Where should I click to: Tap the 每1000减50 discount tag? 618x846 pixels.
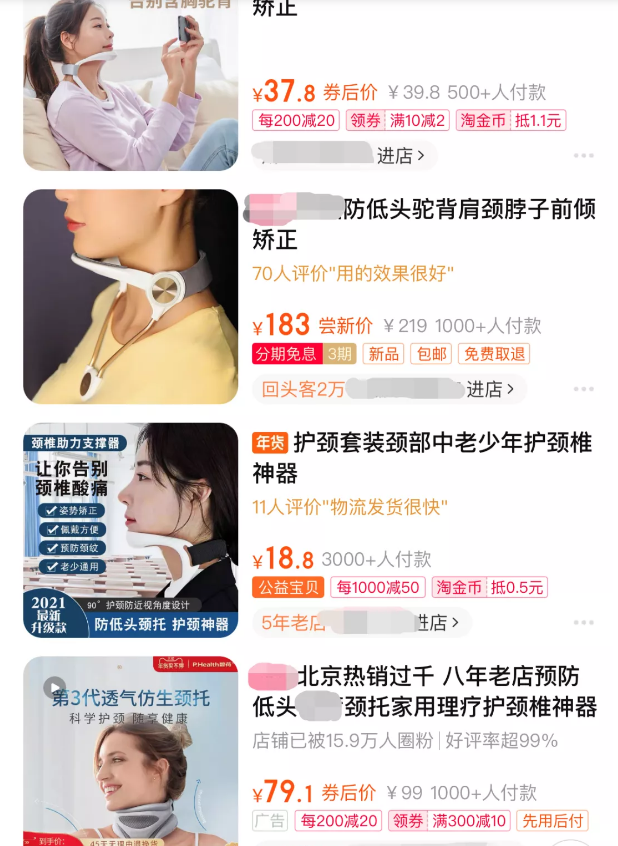click(x=379, y=587)
